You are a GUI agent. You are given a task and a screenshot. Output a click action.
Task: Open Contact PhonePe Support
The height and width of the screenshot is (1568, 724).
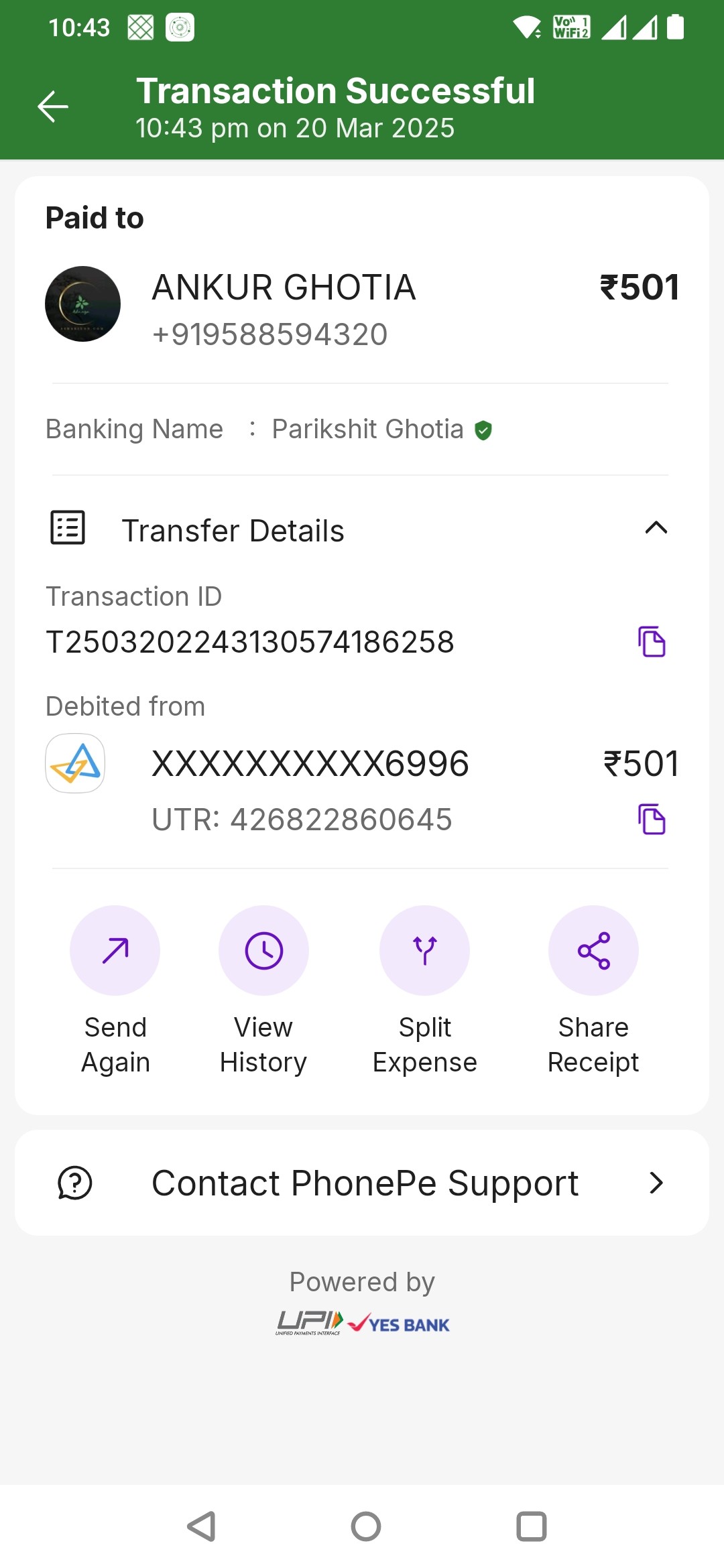(x=362, y=1183)
